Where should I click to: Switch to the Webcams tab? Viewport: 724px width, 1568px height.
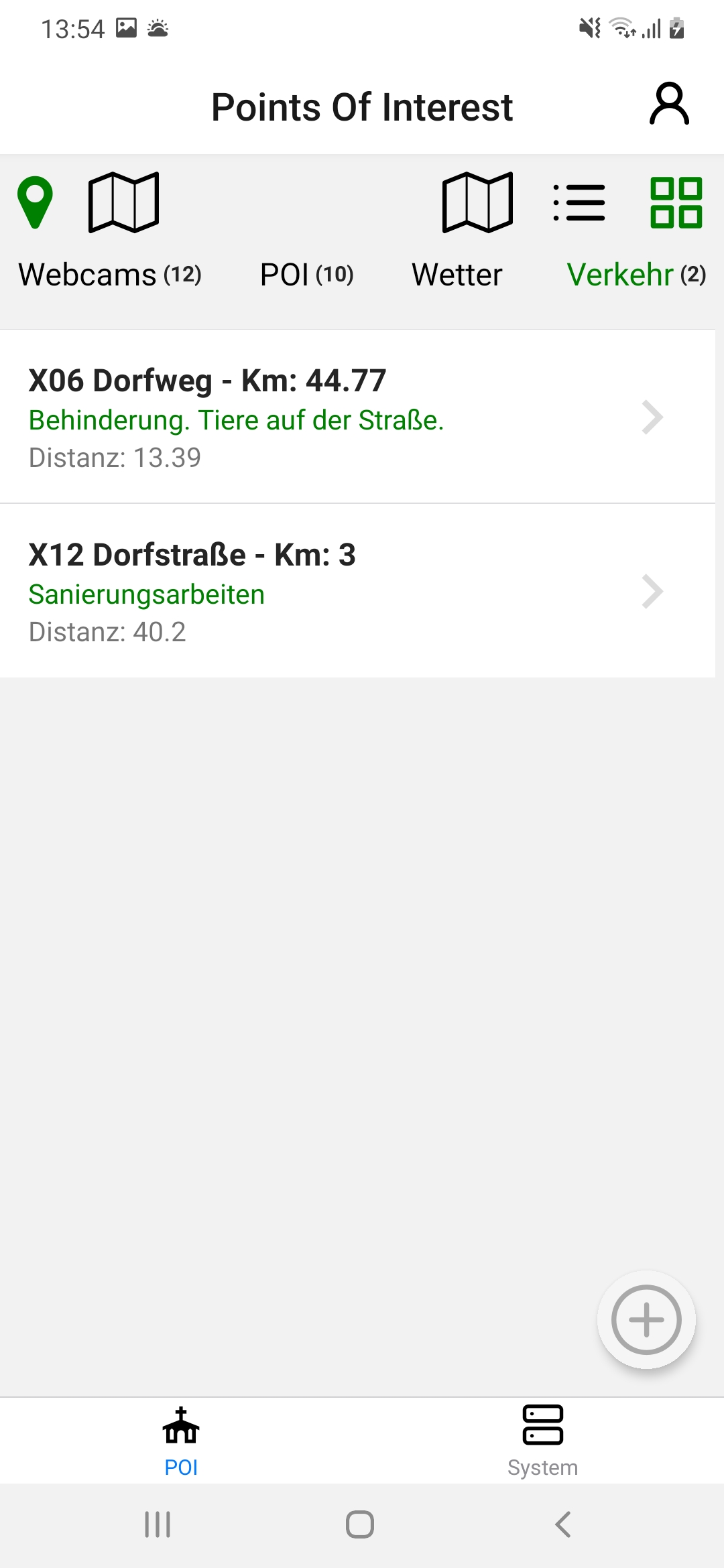110,275
